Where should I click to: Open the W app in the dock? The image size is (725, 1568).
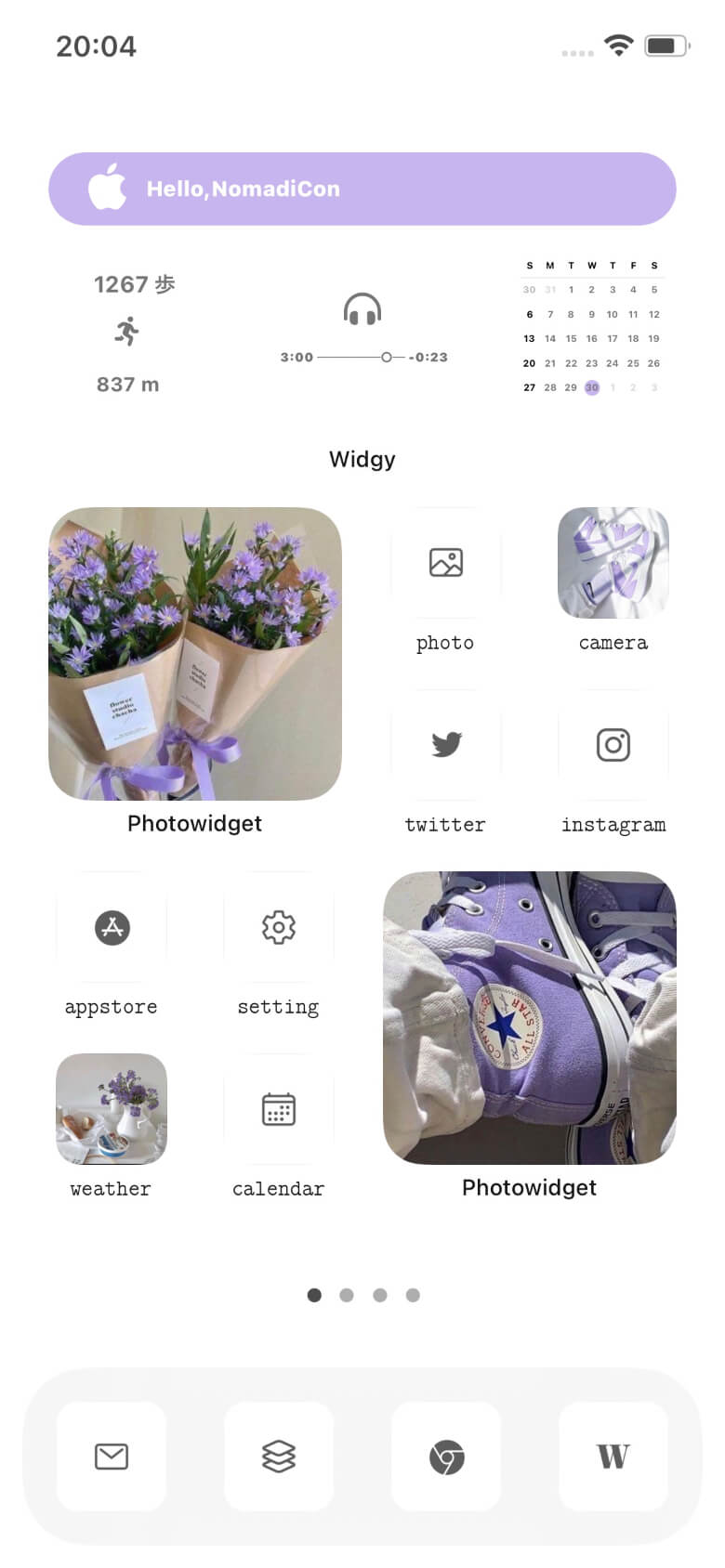[613, 1457]
